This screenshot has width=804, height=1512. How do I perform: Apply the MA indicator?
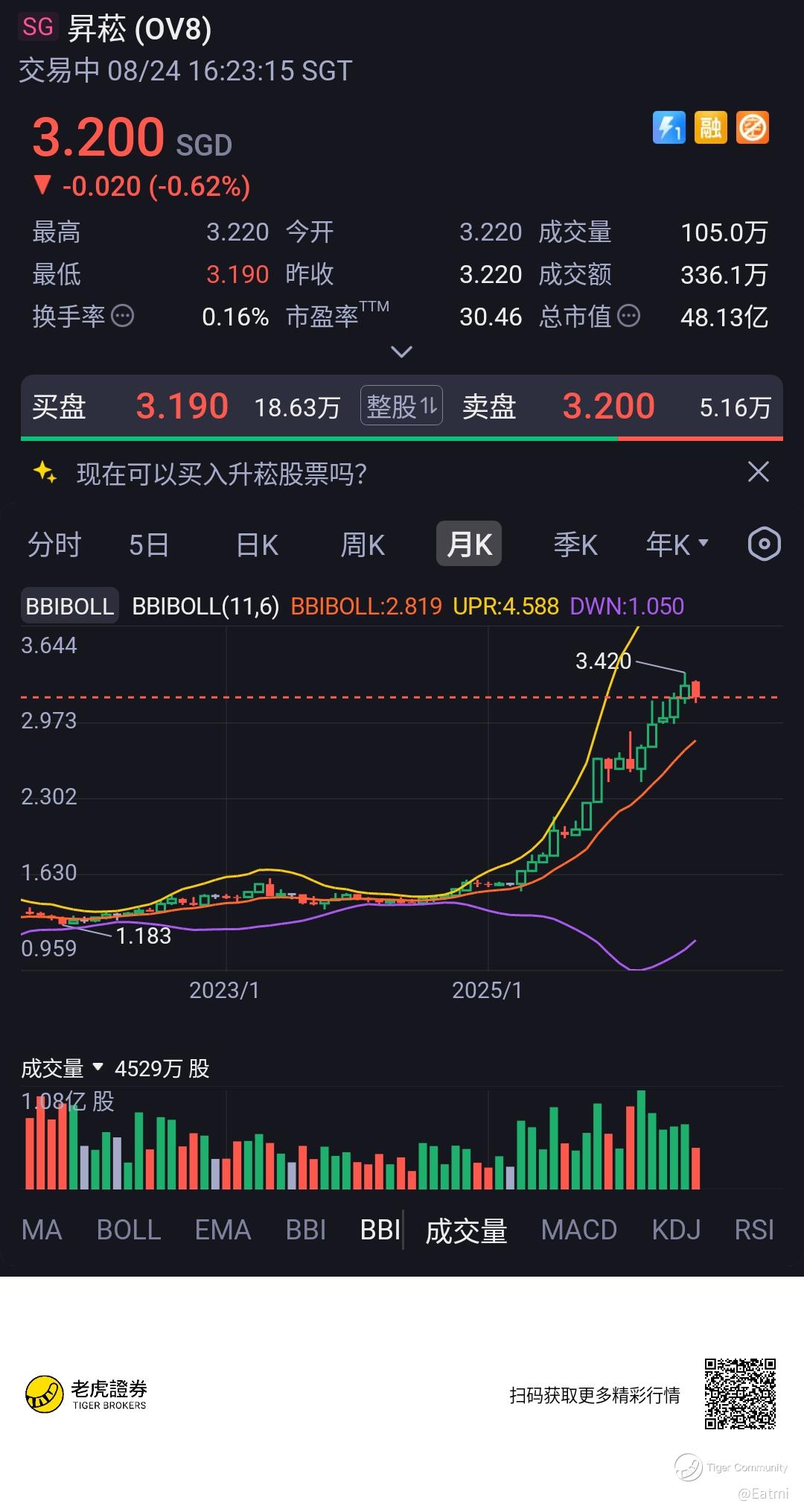point(42,1230)
